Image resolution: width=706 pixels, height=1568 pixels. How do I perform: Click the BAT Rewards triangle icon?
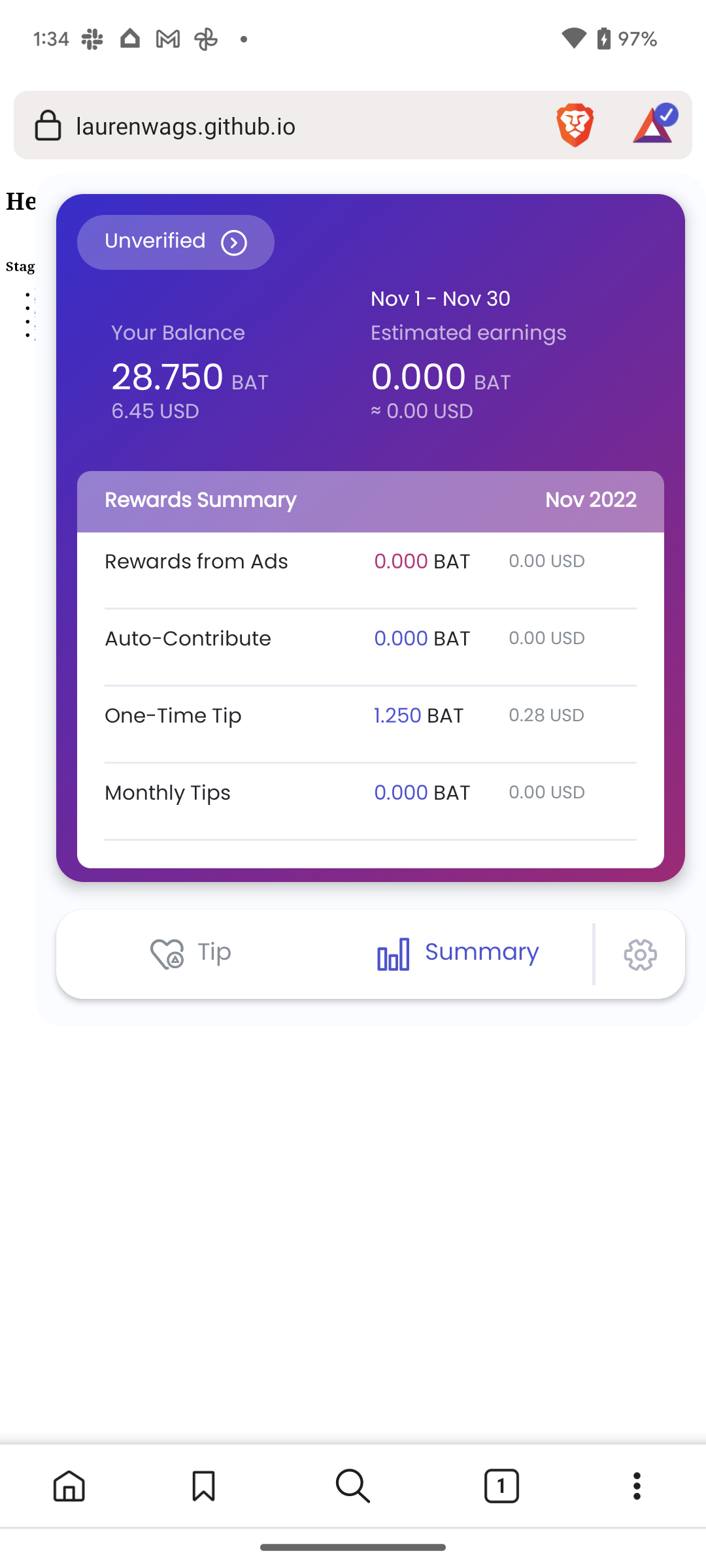coord(653,125)
